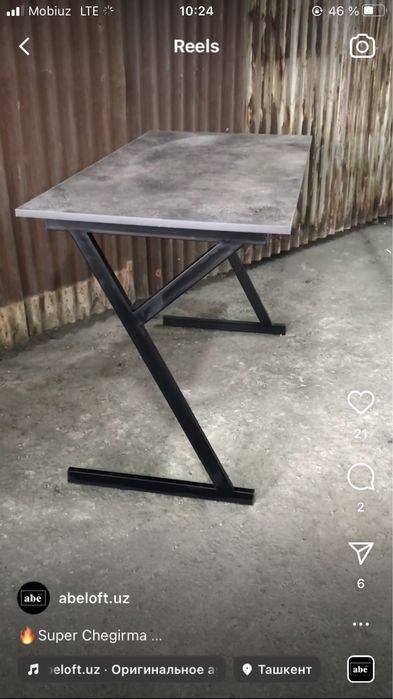Open the three-dot more options menu

point(360,624)
